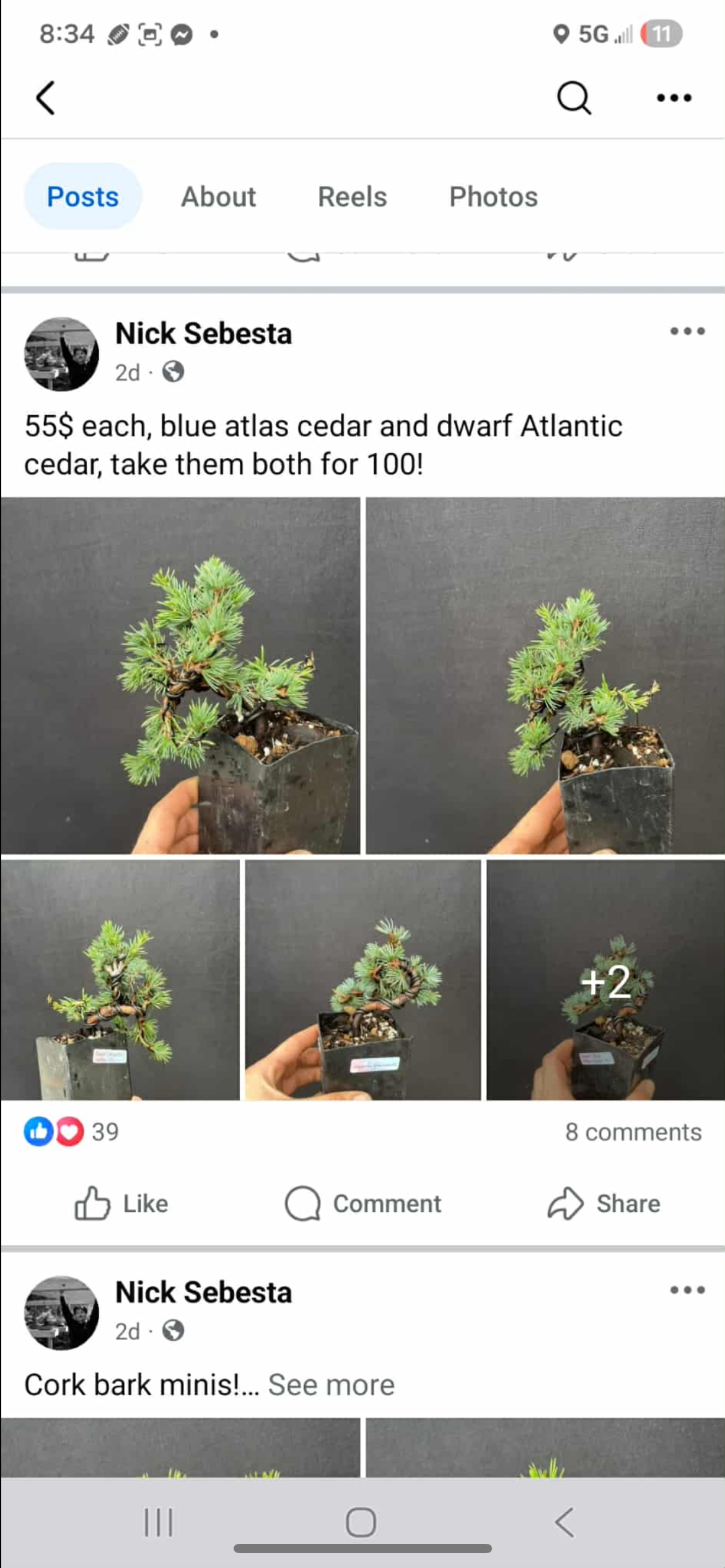This screenshot has width=725, height=1568.
Task: Tap the system home button
Action: [361, 1522]
